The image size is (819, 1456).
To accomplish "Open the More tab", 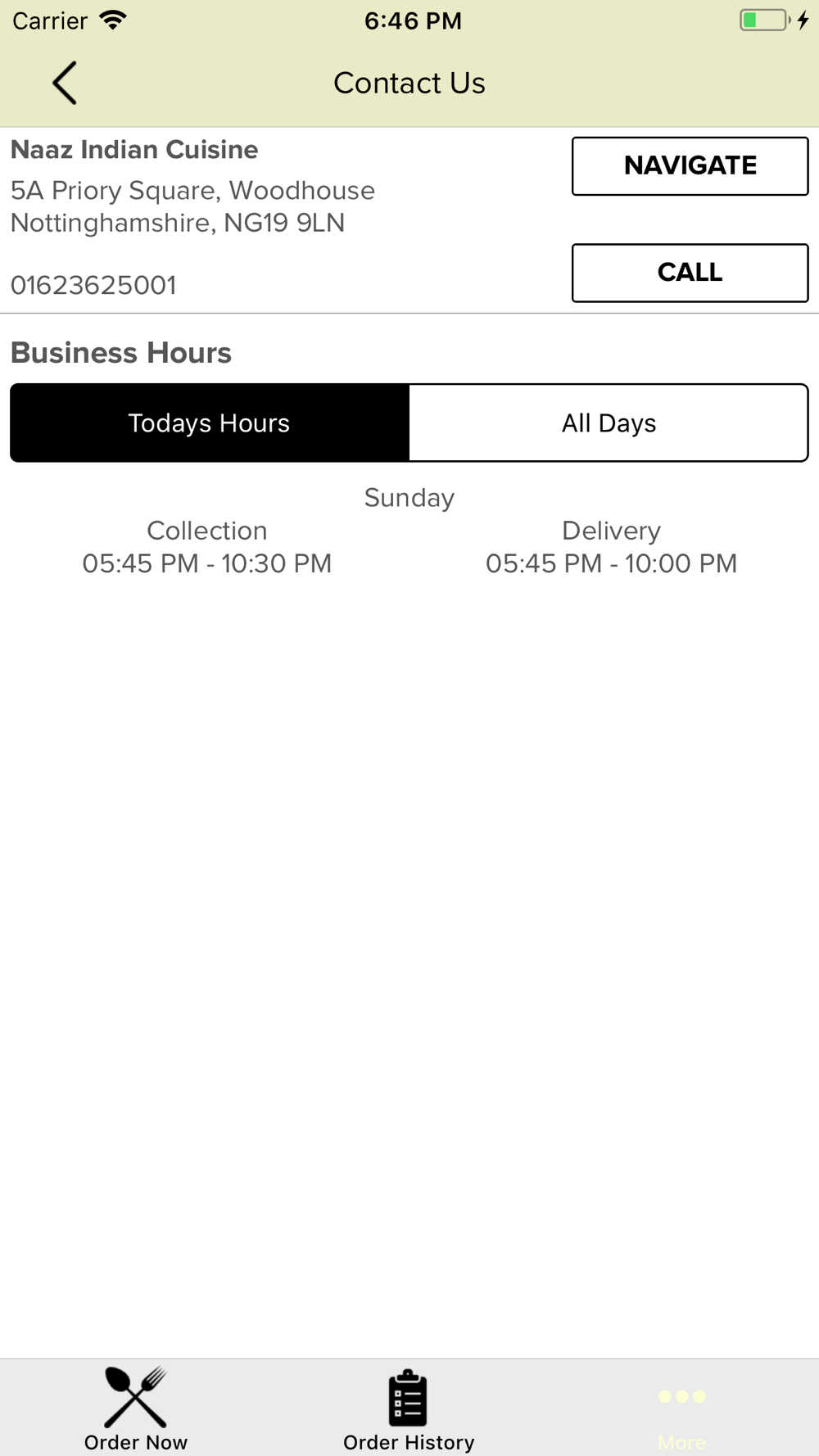I will (681, 1409).
